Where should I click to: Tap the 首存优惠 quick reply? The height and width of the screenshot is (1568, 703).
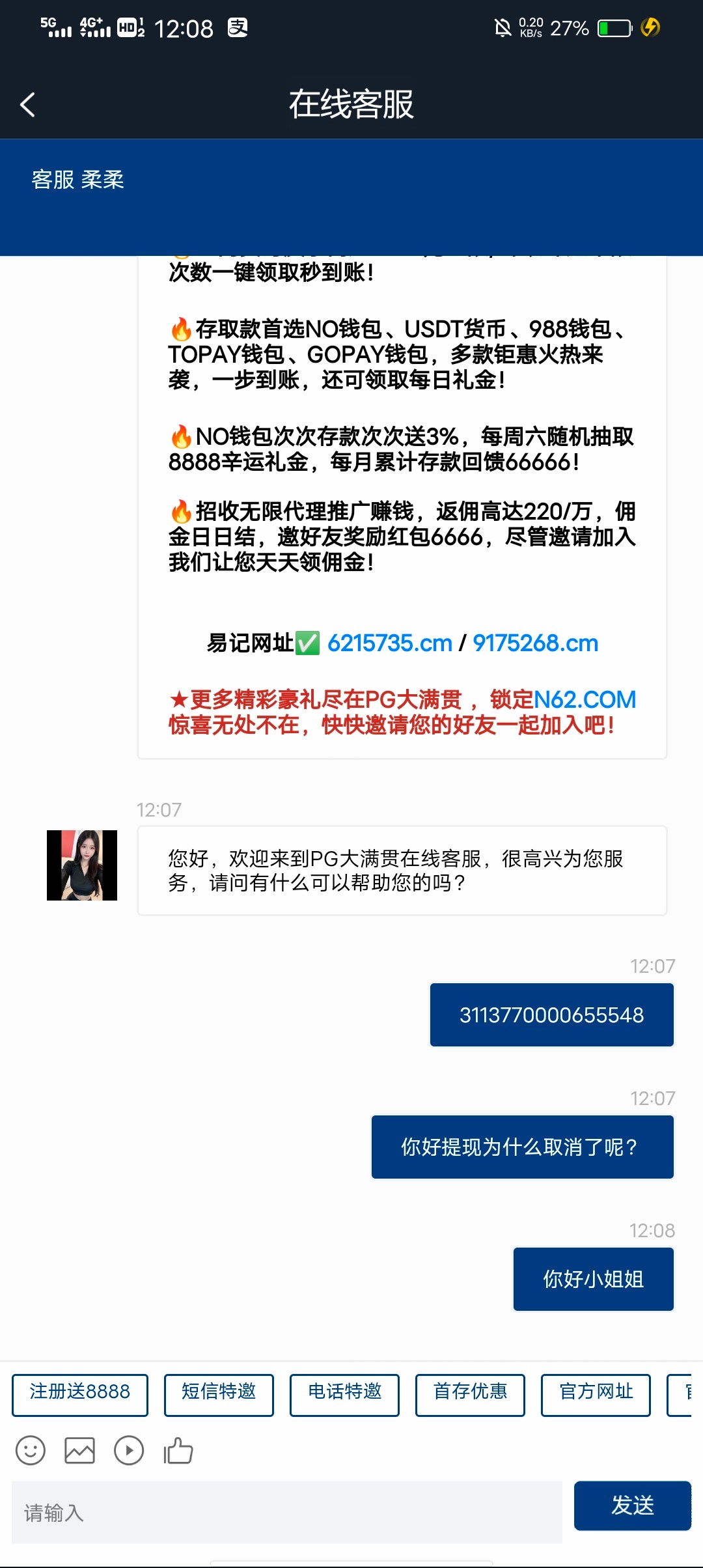pyautogui.click(x=470, y=1394)
